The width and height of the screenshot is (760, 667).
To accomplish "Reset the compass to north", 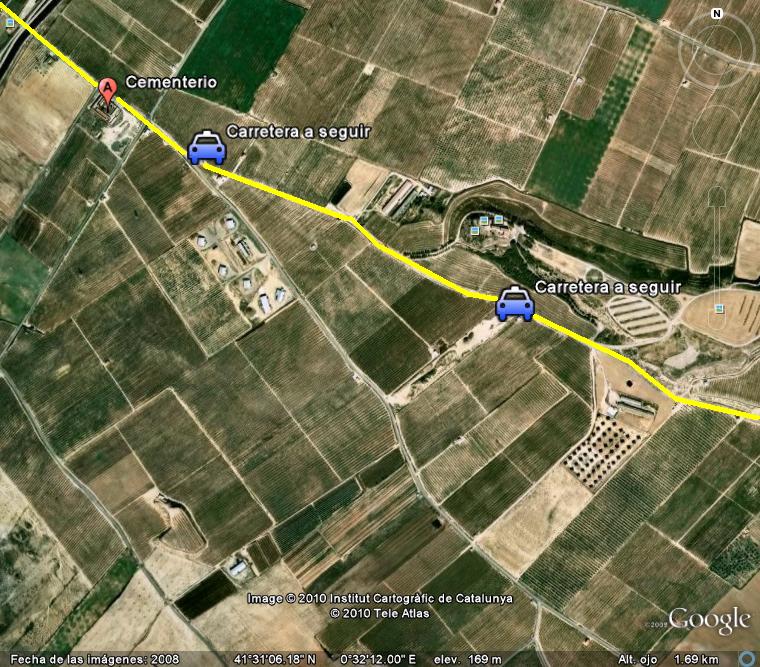I will point(717,14).
